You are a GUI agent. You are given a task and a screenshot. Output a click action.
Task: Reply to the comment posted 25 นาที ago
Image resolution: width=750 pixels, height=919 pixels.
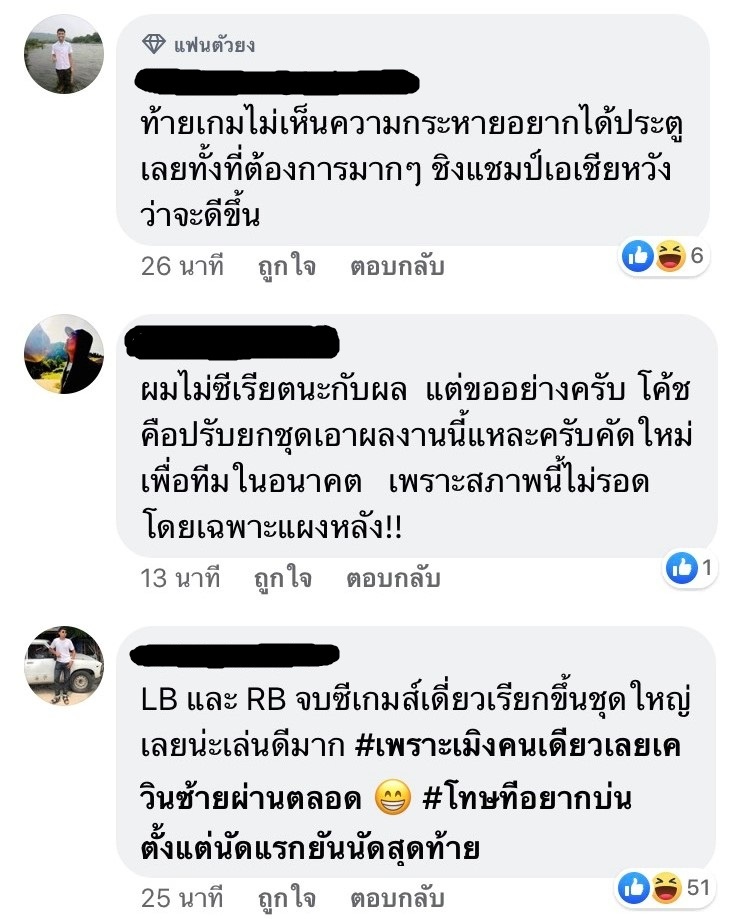click(397, 896)
